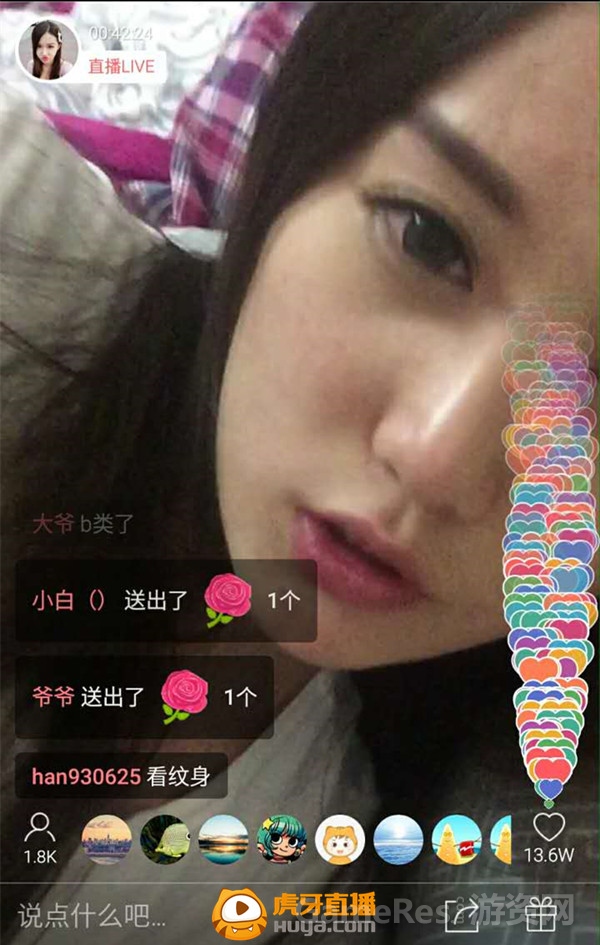Open 小白's rose gift message
Viewport: 600px width, 945px height.
click(166, 601)
